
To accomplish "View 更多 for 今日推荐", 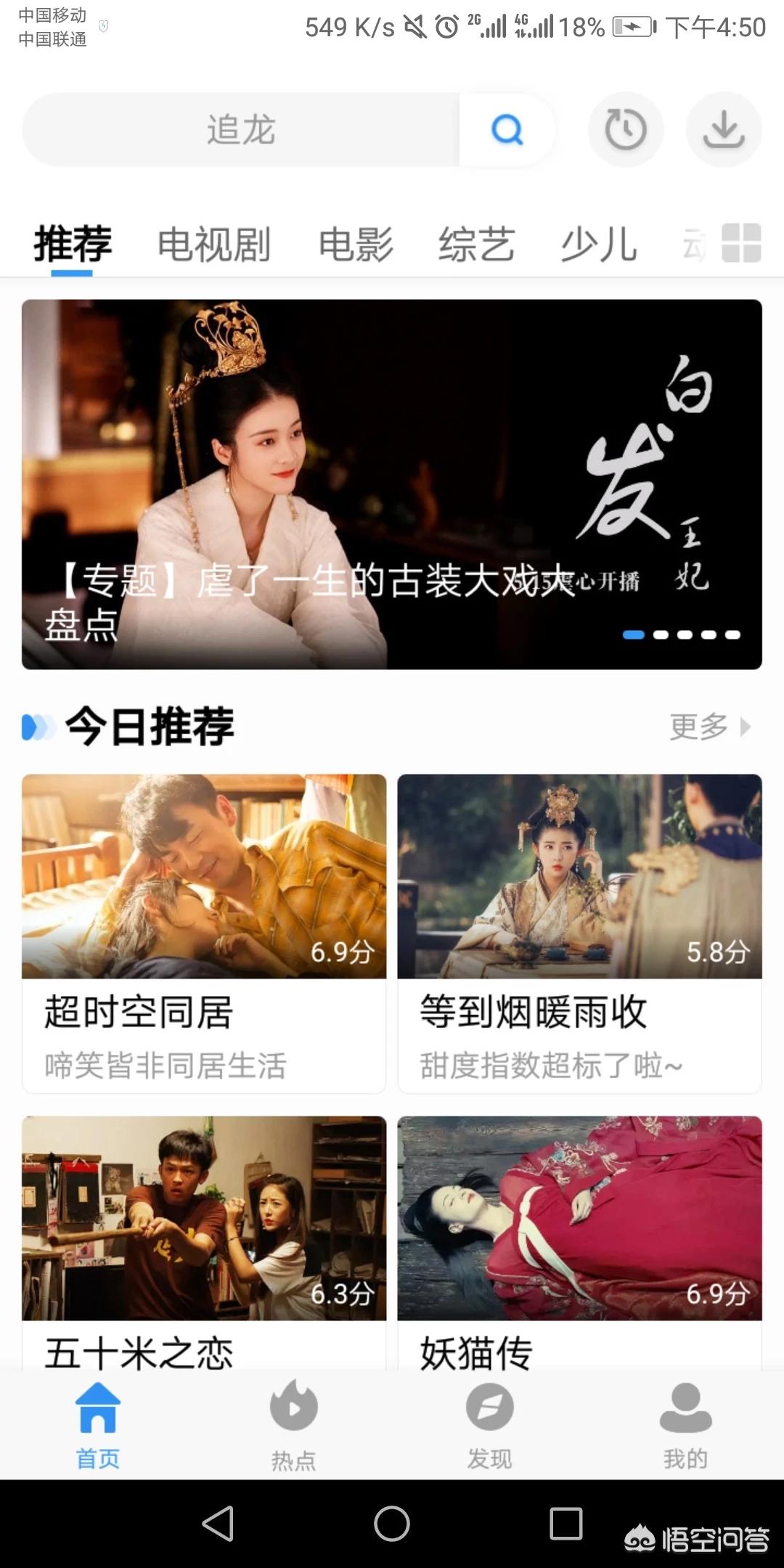I will tap(709, 726).
